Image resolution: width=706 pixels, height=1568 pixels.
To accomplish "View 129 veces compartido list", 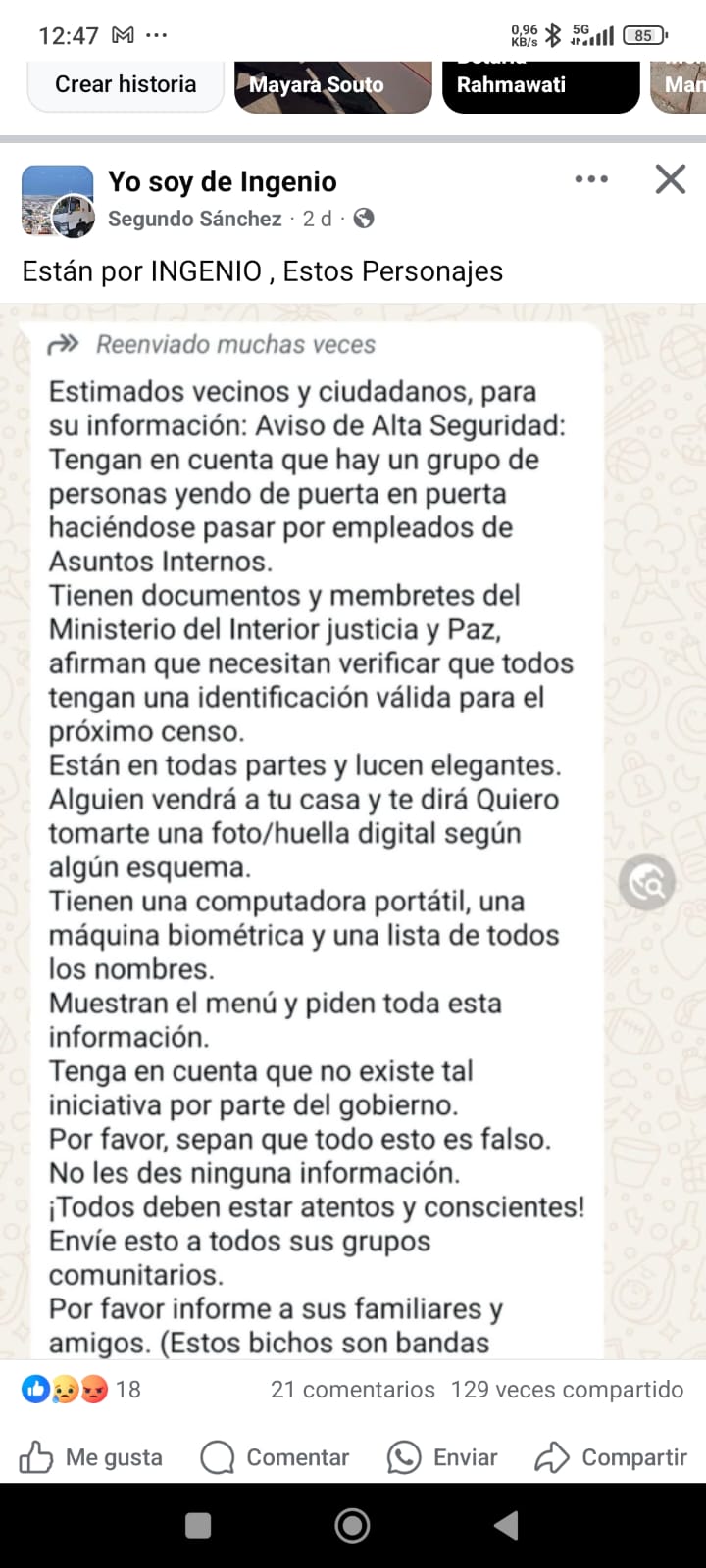I will coord(567,1390).
